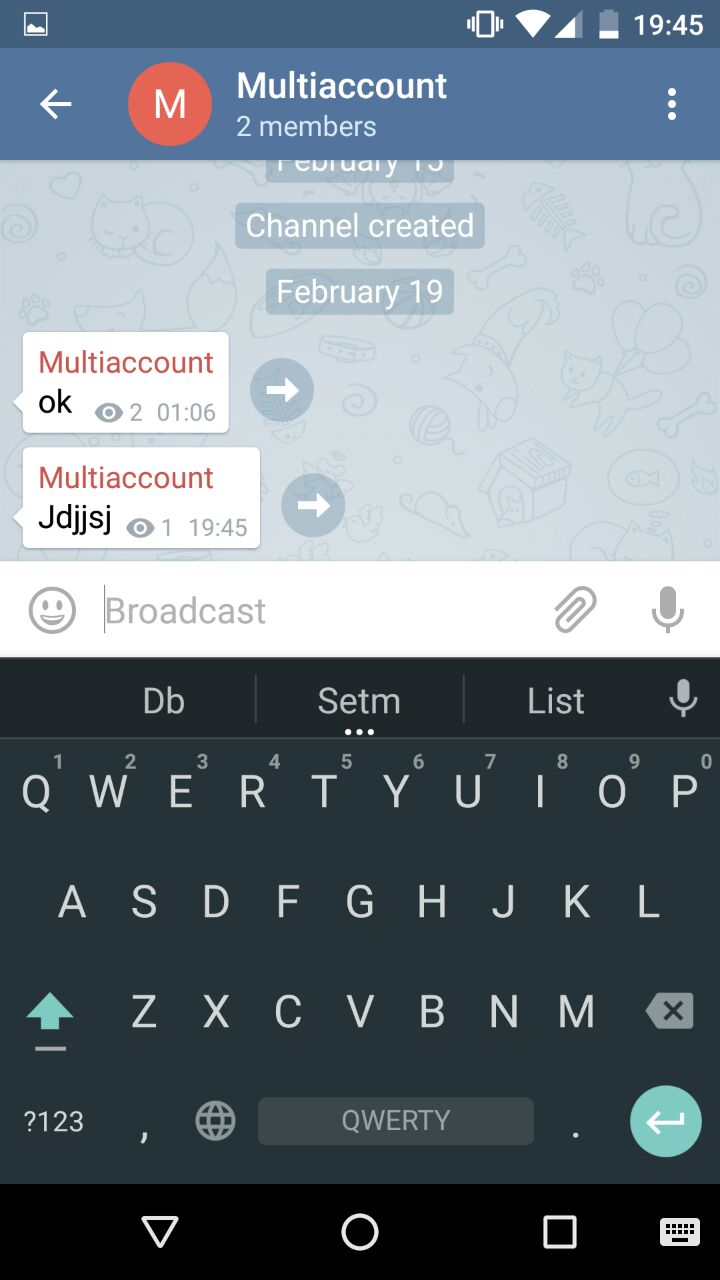This screenshot has width=720, height=1280.
Task: Select the "Db" keyboard suggestion
Action: tap(163, 701)
